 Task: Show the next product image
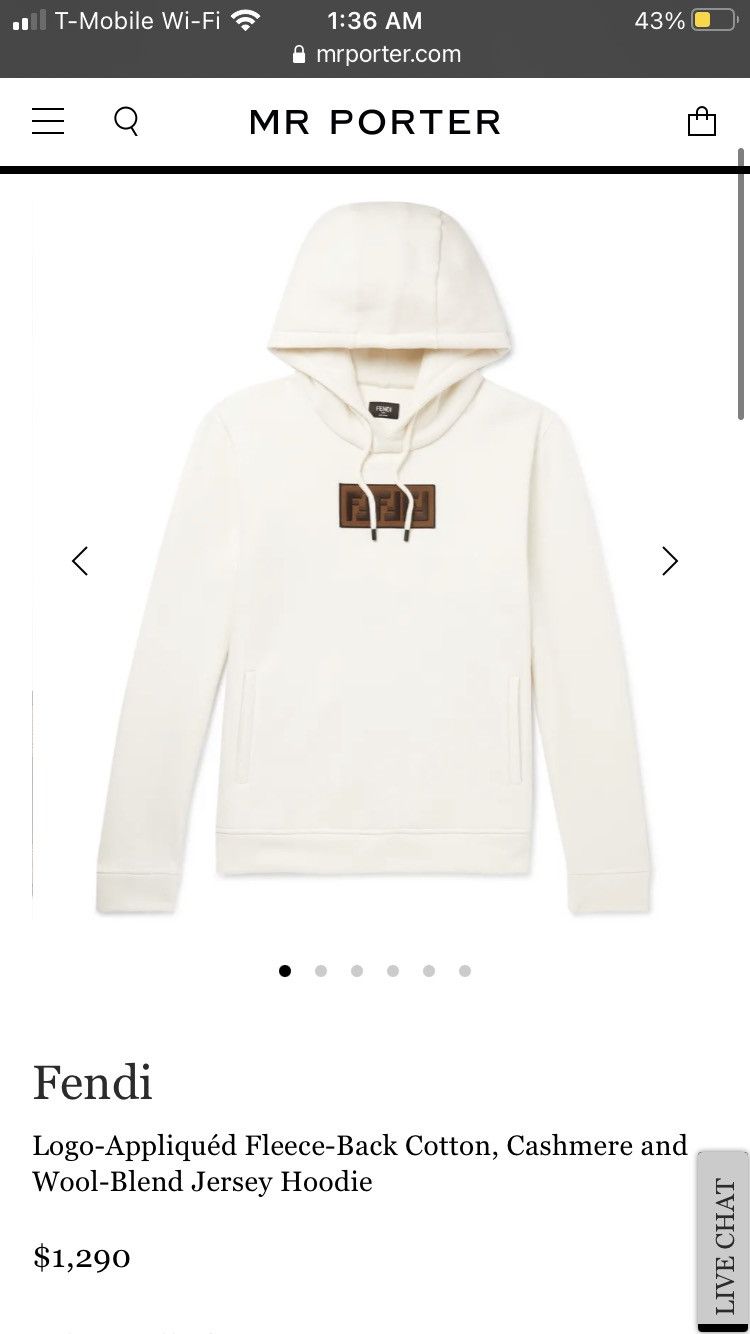click(x=670, y=561)
